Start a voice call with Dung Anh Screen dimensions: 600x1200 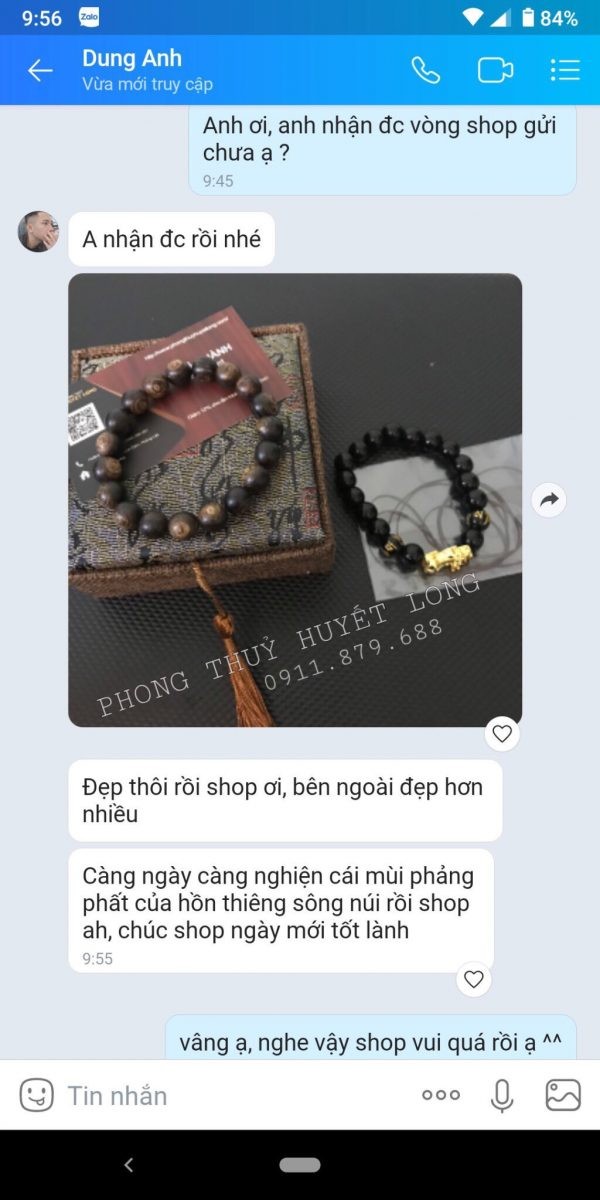click(x=425, y=70)
